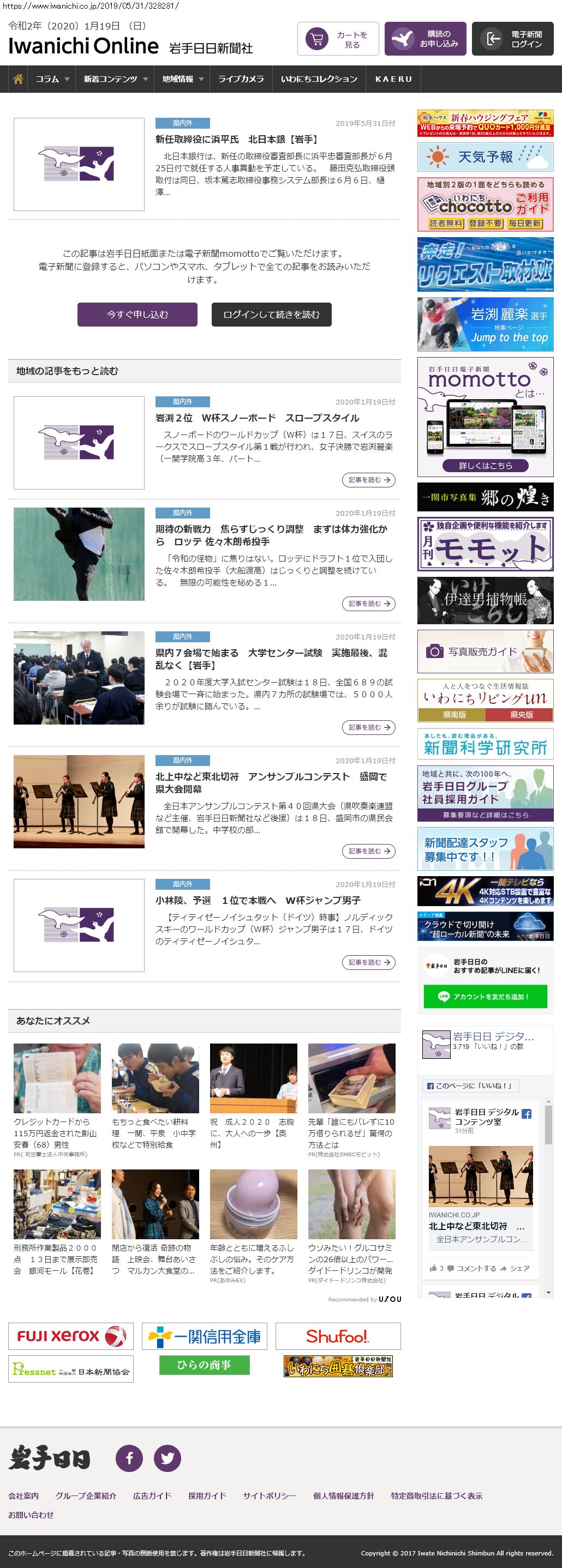Expand the 地域情報 menu
Image resolution: width=562 pixels, height=1568 pixels.
click(183, 79)
